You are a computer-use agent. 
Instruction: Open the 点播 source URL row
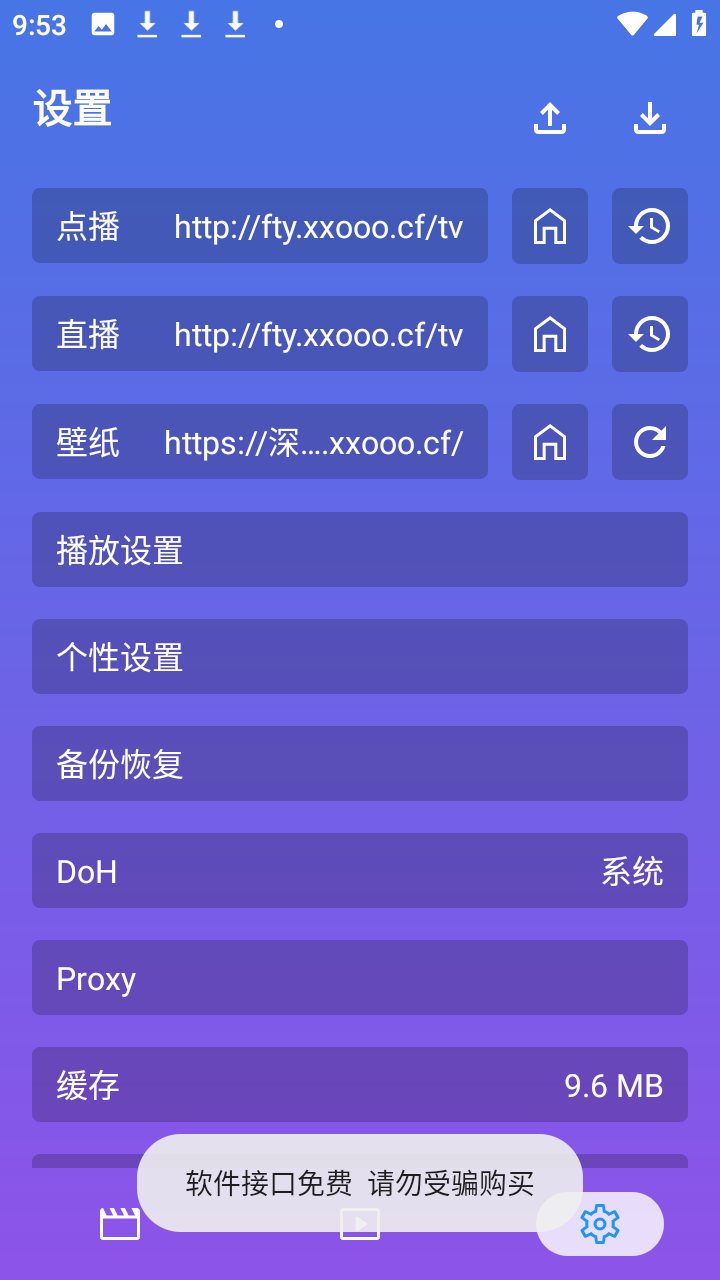click(260, 226)
